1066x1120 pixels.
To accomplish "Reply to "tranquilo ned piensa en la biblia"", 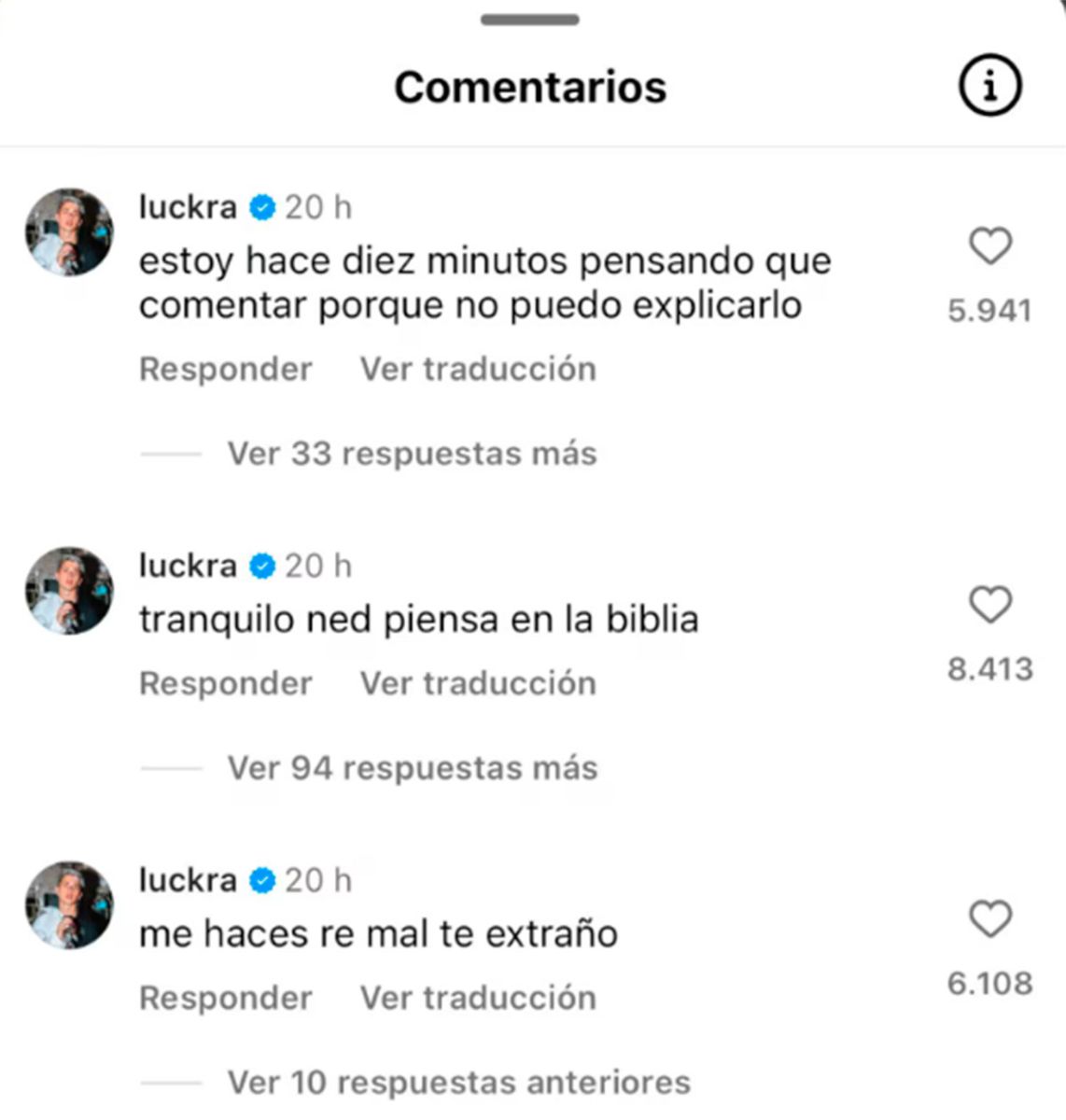I will click(225, 684).
